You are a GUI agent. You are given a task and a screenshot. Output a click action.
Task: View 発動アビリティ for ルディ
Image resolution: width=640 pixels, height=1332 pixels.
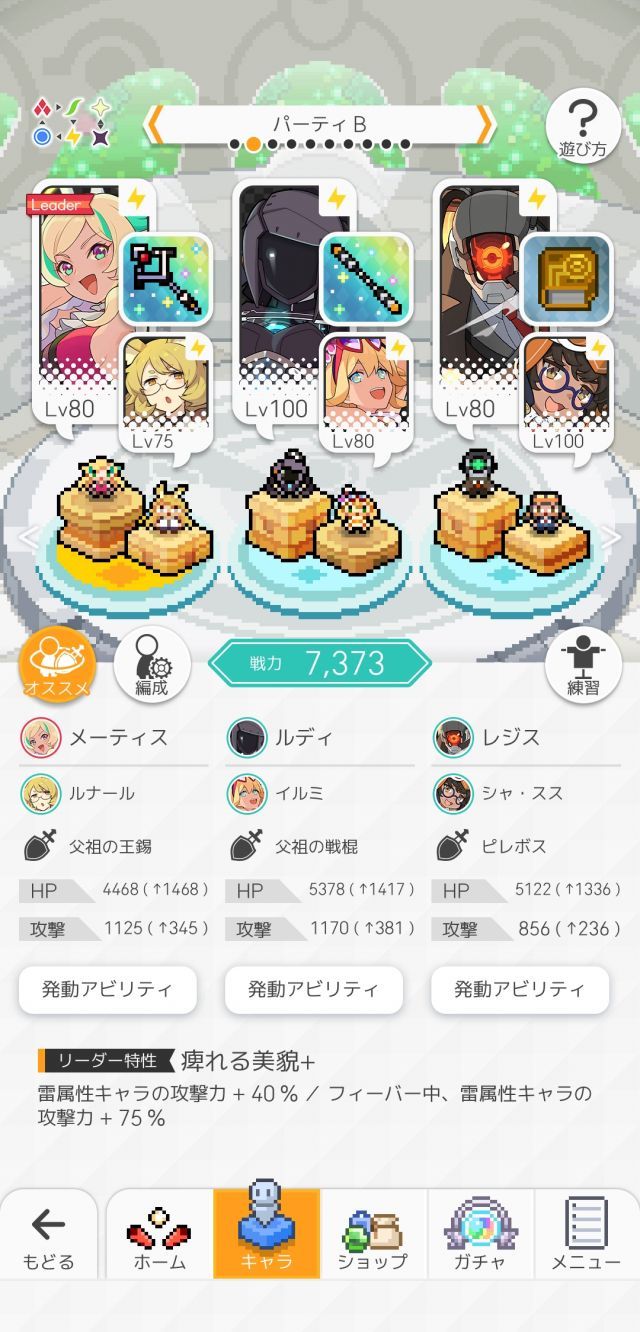tap(314, 990)
